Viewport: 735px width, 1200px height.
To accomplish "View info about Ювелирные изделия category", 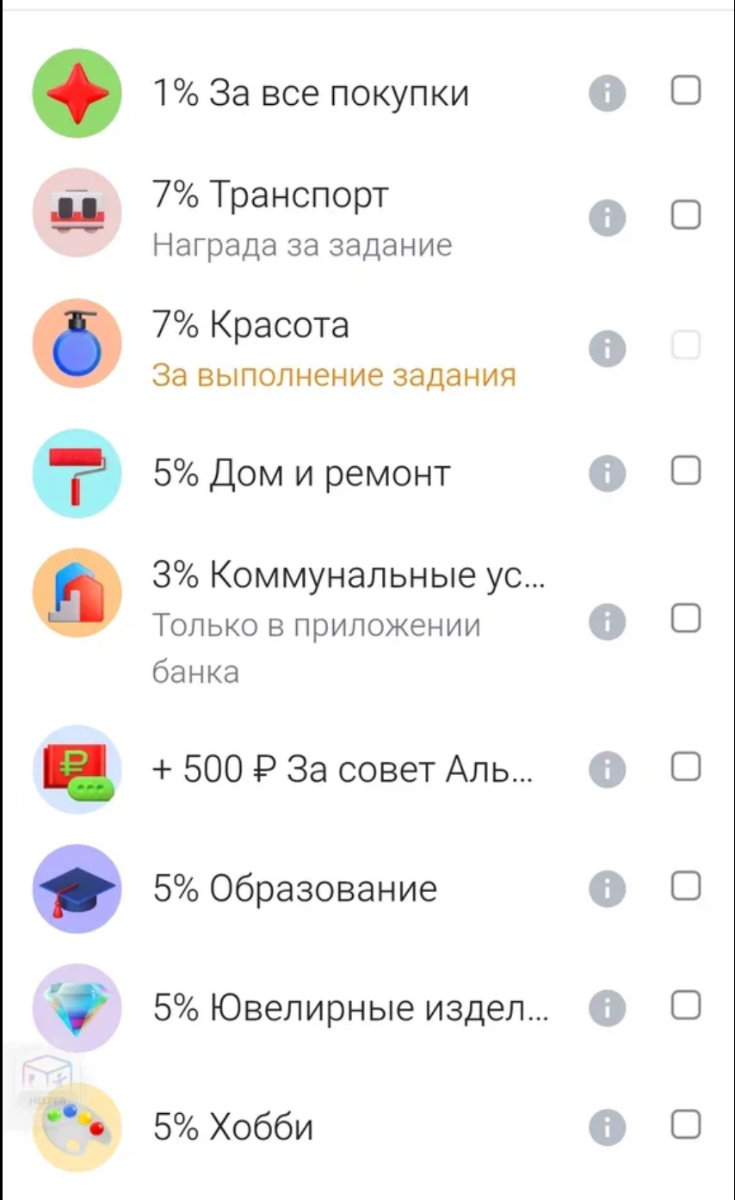I will pos(607,1007).
